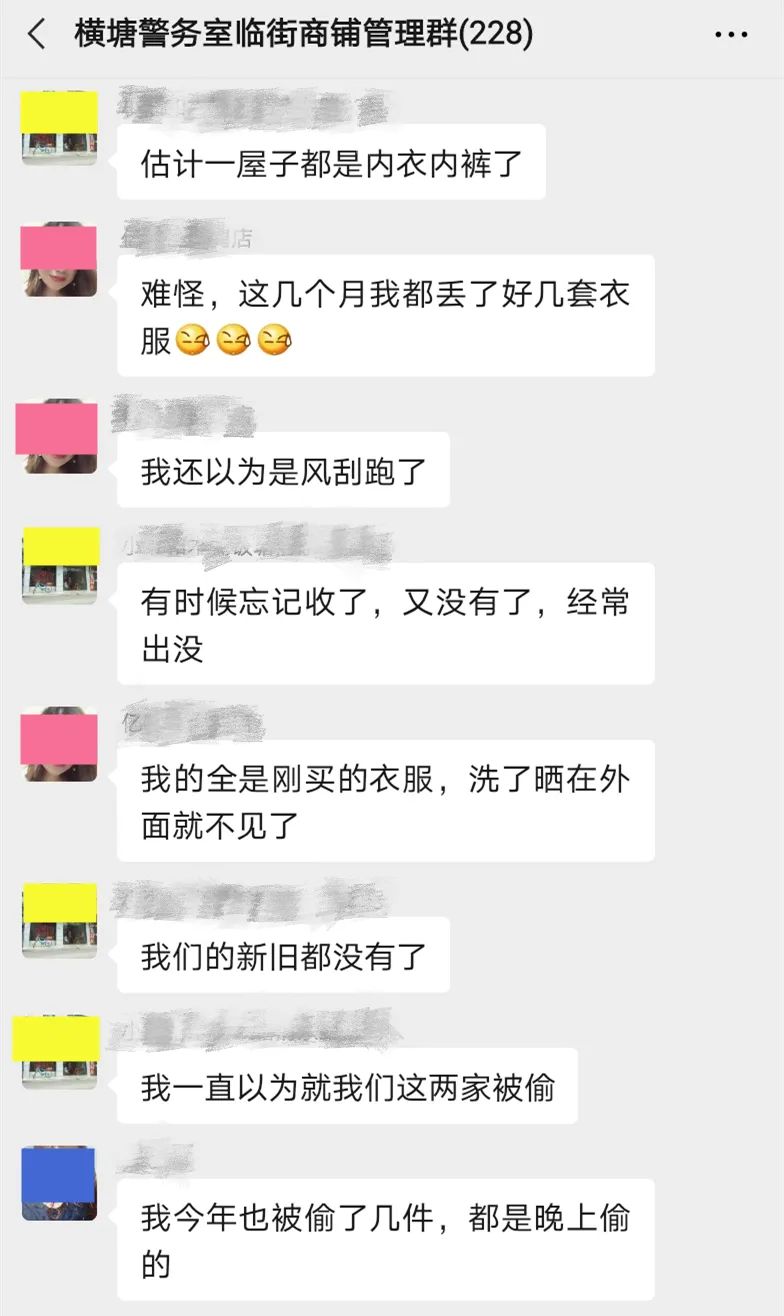This screenshot has width=784, height=1316.
Task: Open avatar next to 我还以为是风刮跑了
Action: pos(58,436)
